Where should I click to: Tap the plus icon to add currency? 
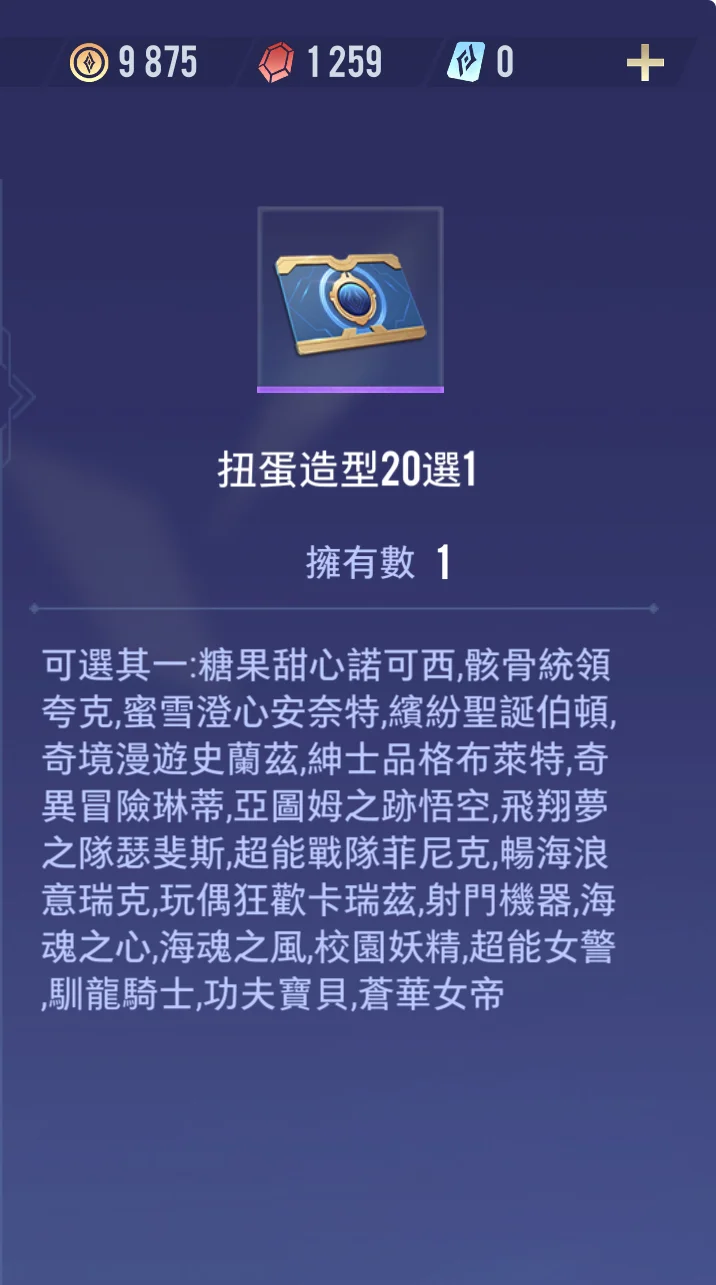[x=645, y=64]
